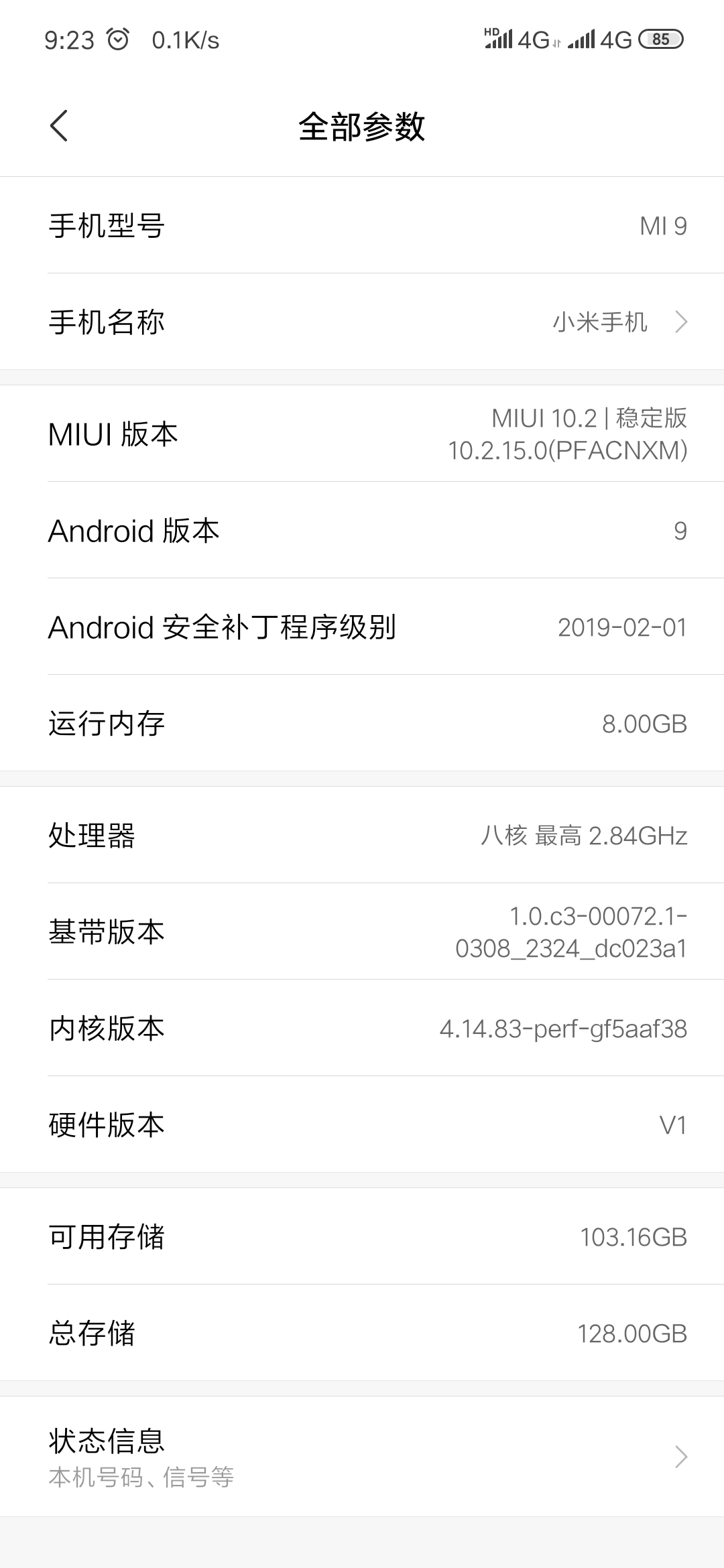
Task: Tap MIUI 版本 repeatedly to toggle developer mode
Action: tap(362, 436)
